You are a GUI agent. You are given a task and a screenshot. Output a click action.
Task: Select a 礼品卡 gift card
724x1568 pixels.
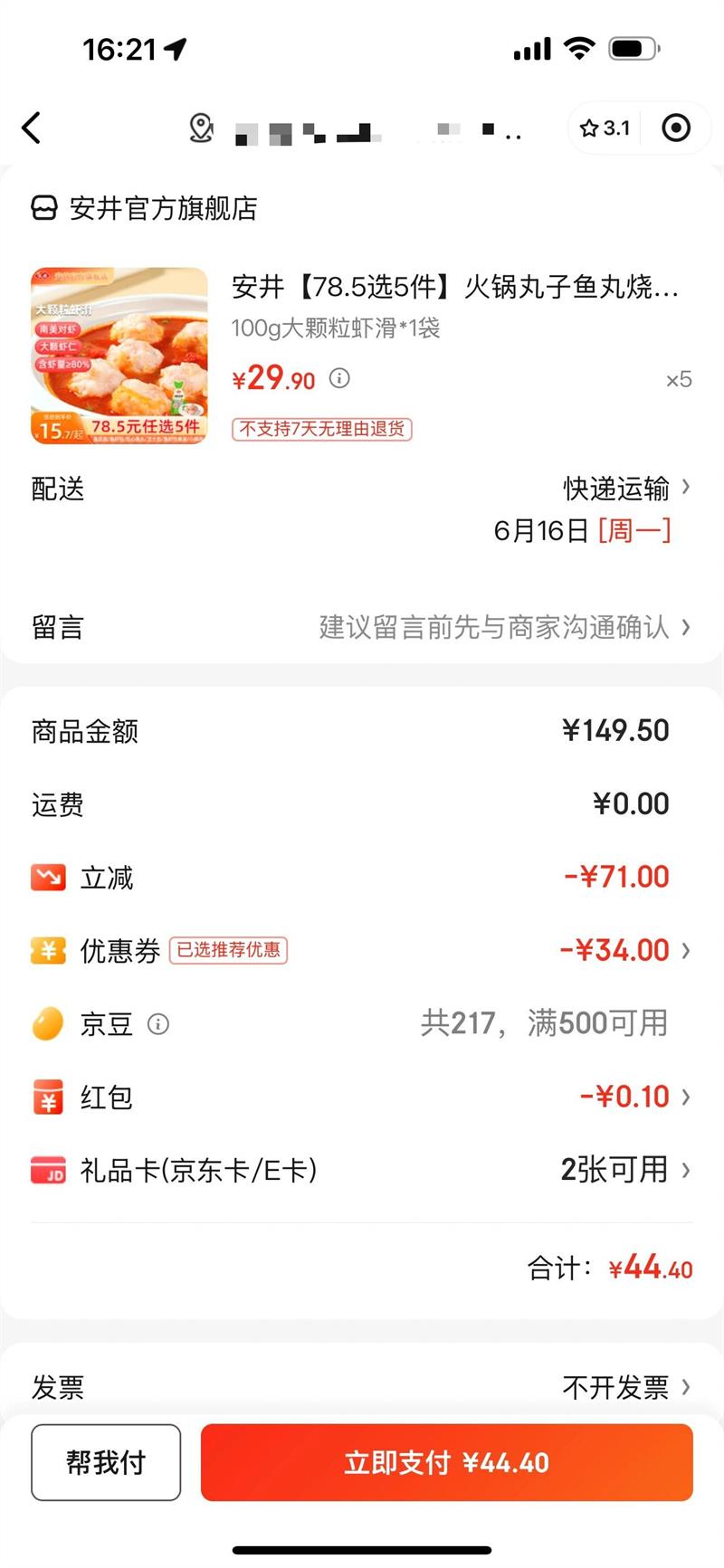[624, 1171]
